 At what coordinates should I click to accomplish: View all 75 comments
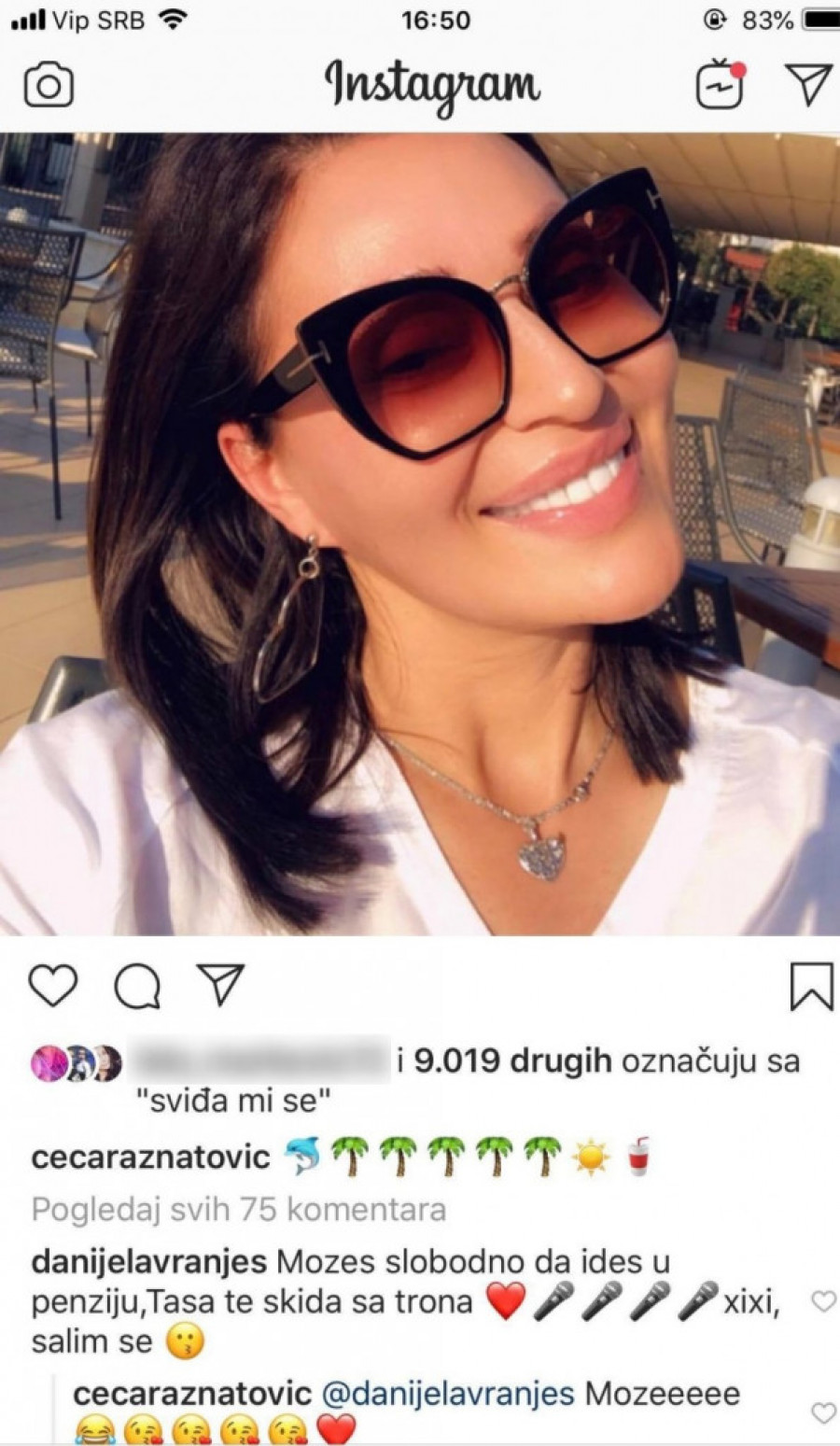click(x=238, y=1210)
